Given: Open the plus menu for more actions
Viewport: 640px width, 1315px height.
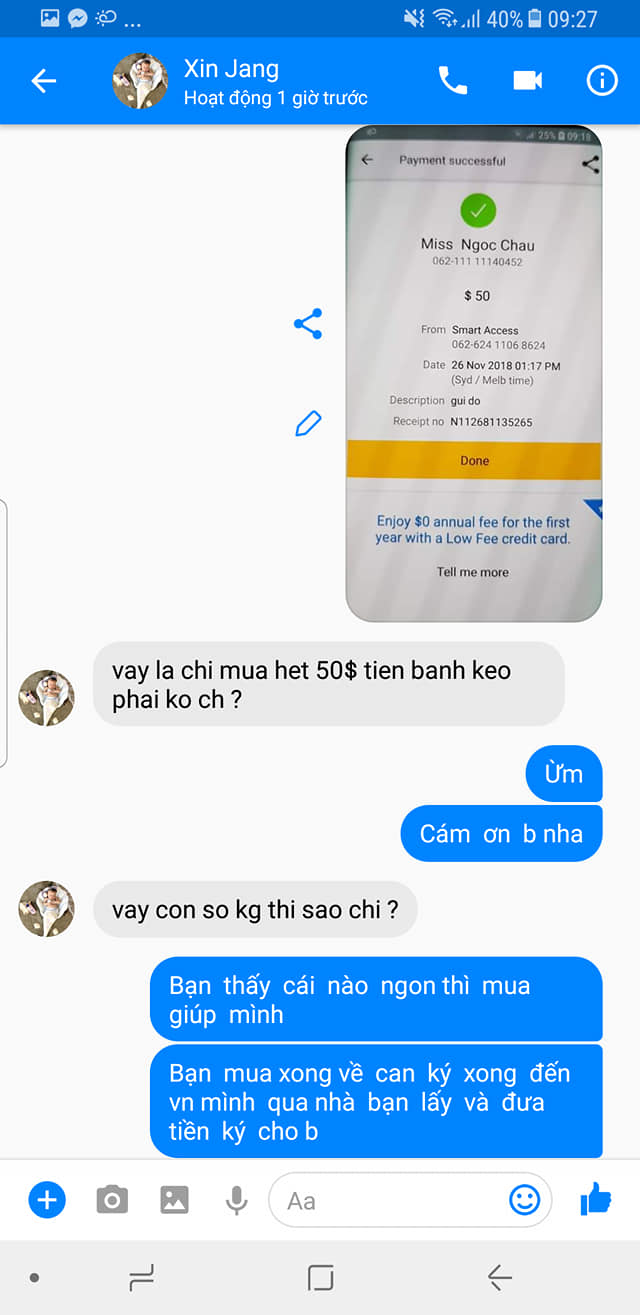Looking at the screenshot, I should 47,1199.
